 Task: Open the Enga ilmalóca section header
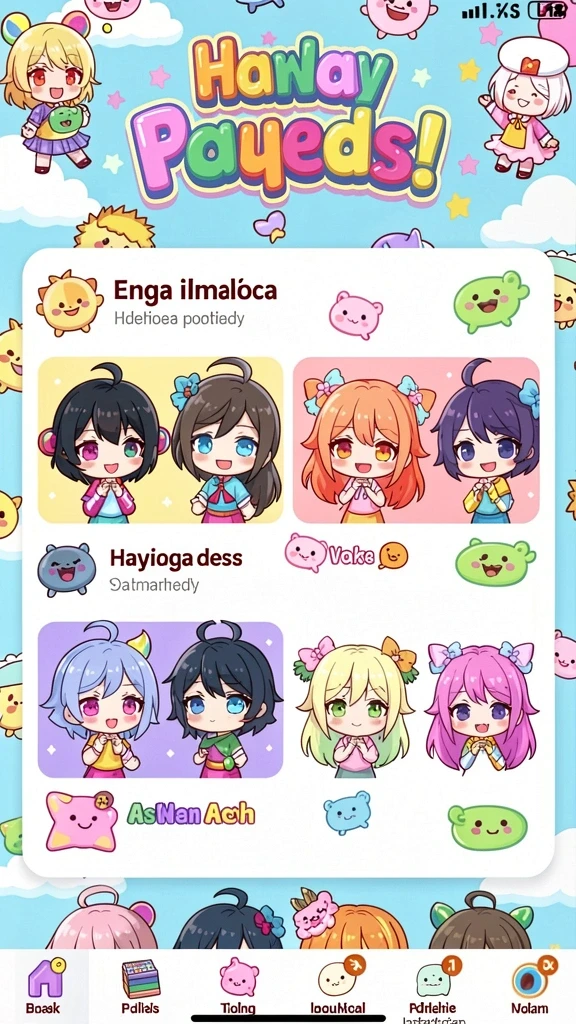(195, 289)
